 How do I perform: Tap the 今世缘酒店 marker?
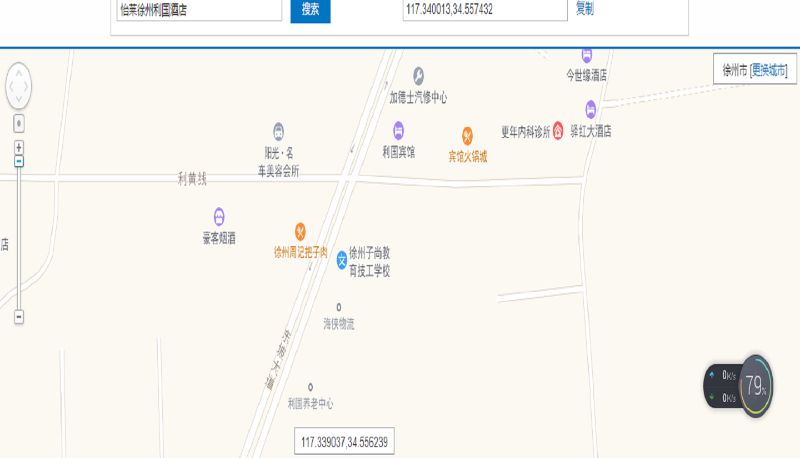[586, 55]
